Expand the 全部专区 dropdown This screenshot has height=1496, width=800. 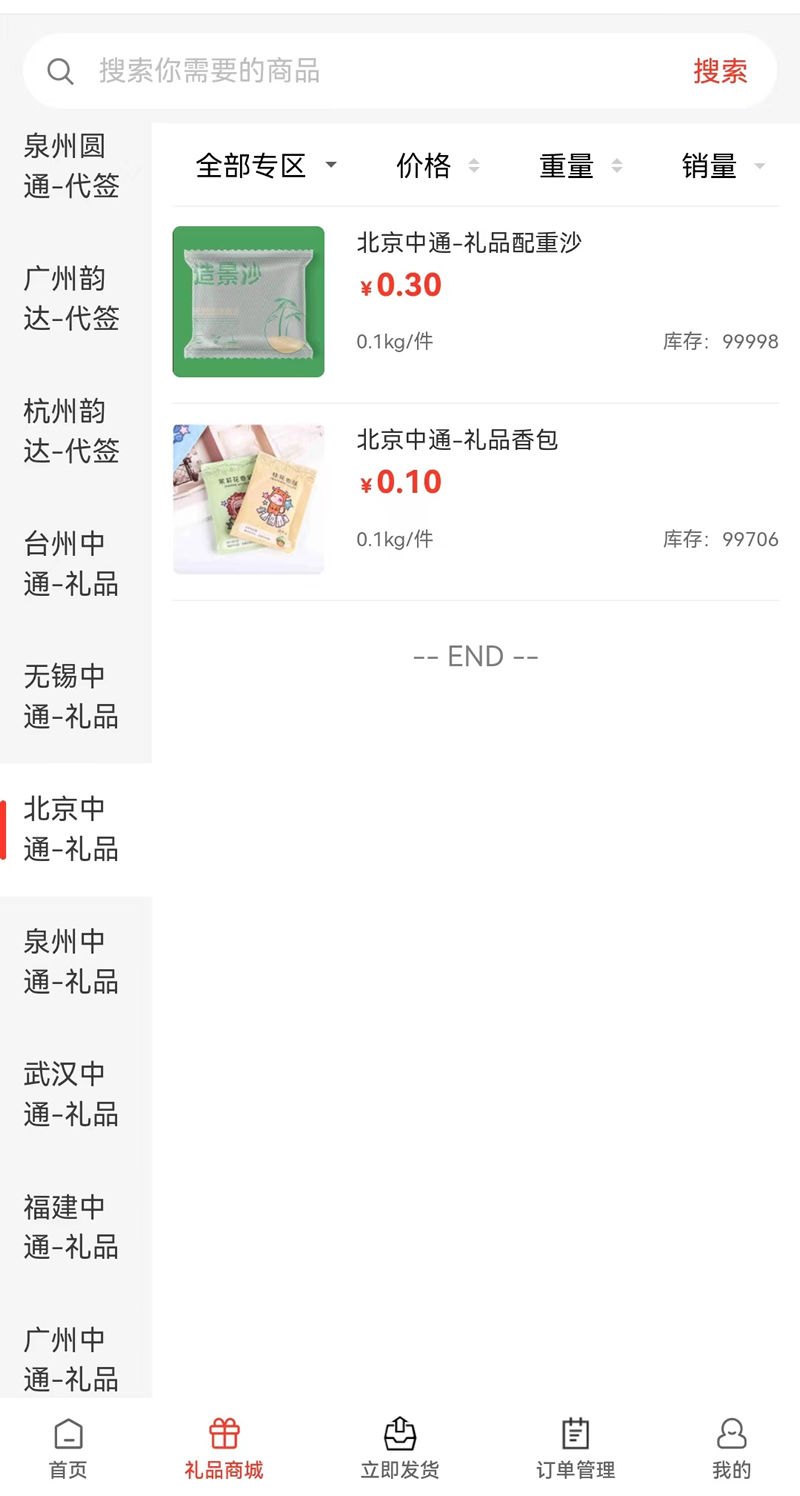coord(265,166)
